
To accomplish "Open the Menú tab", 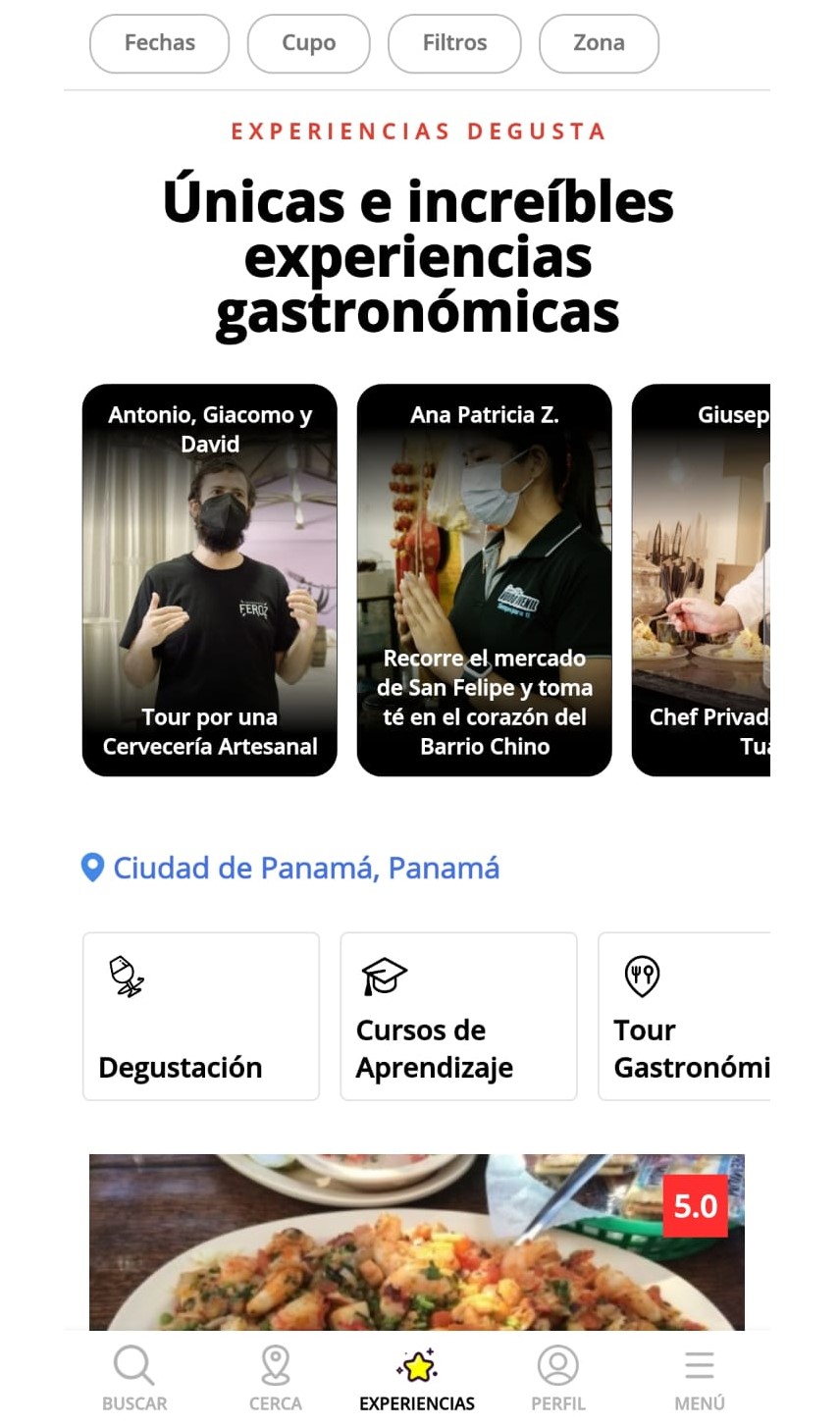I will (x=700, y=1378).
